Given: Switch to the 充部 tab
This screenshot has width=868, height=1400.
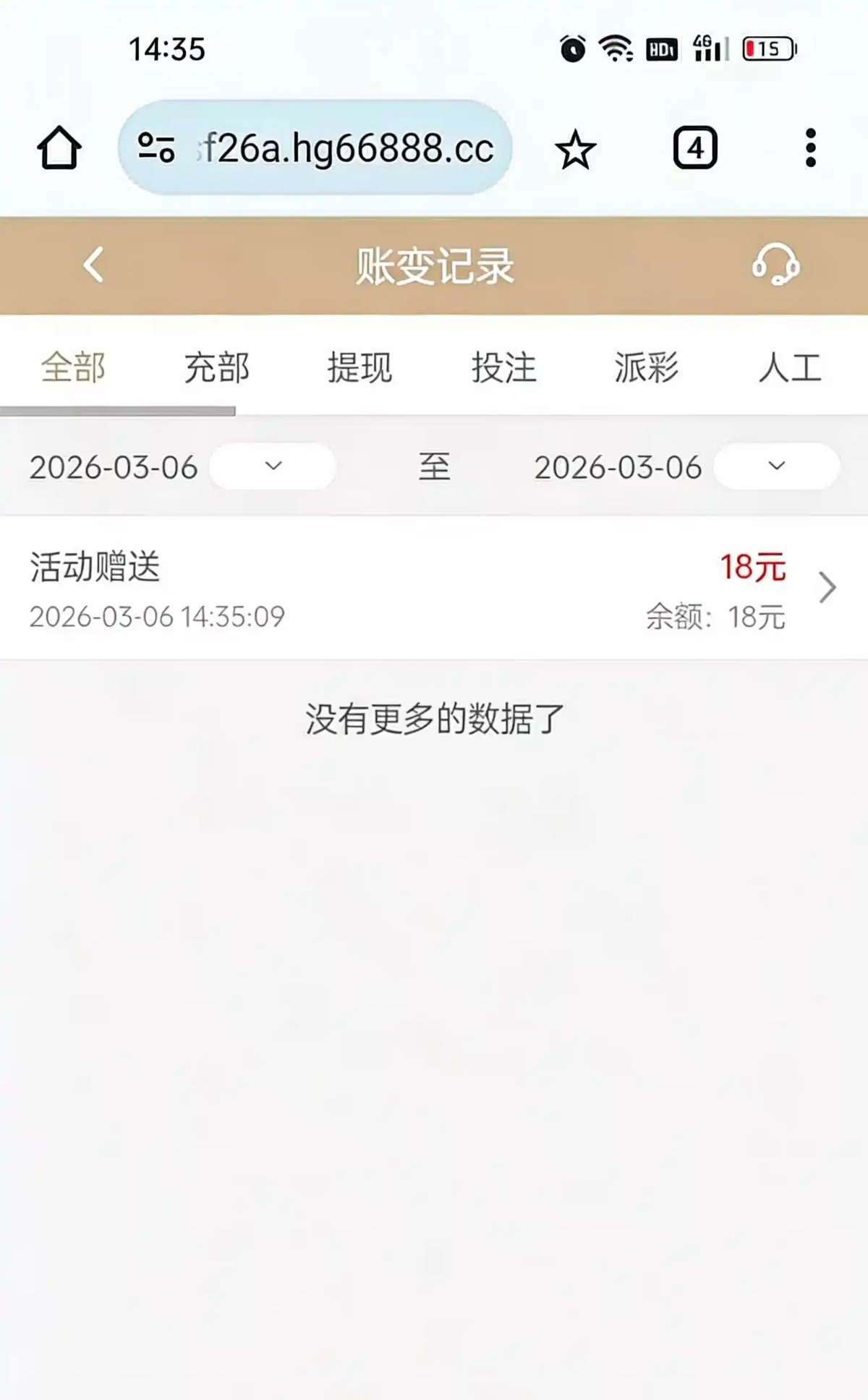Looking at the screenshot, I should (216, 367).
